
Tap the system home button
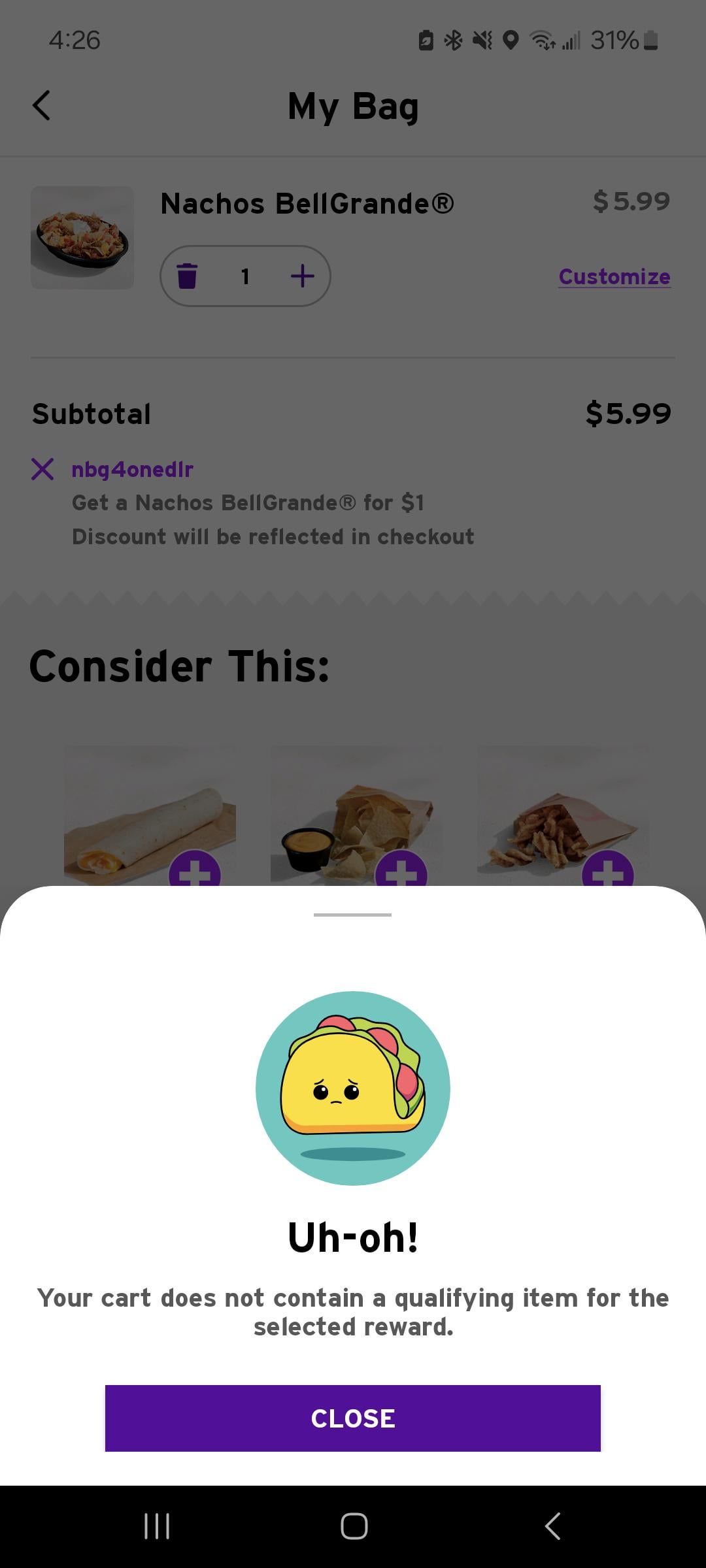pyautogui.click(x=354, y=1526)
